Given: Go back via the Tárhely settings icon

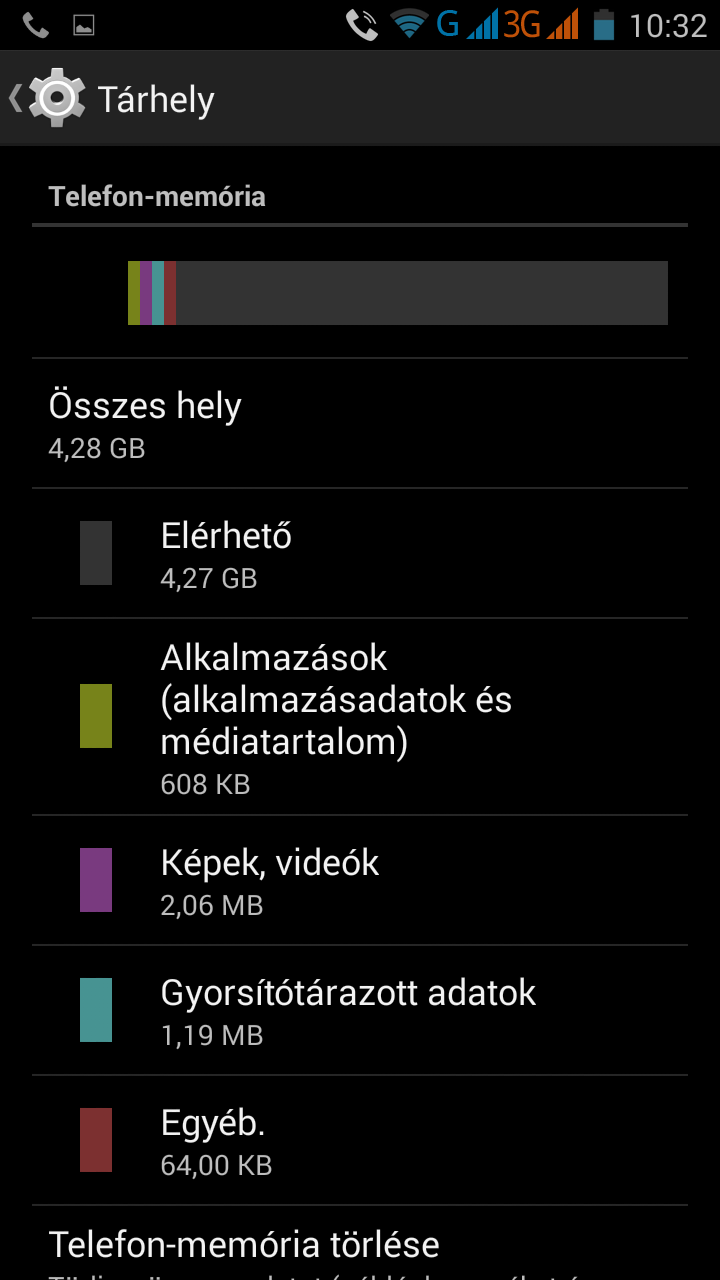Looking at the screenshot, I should [56, 98].
